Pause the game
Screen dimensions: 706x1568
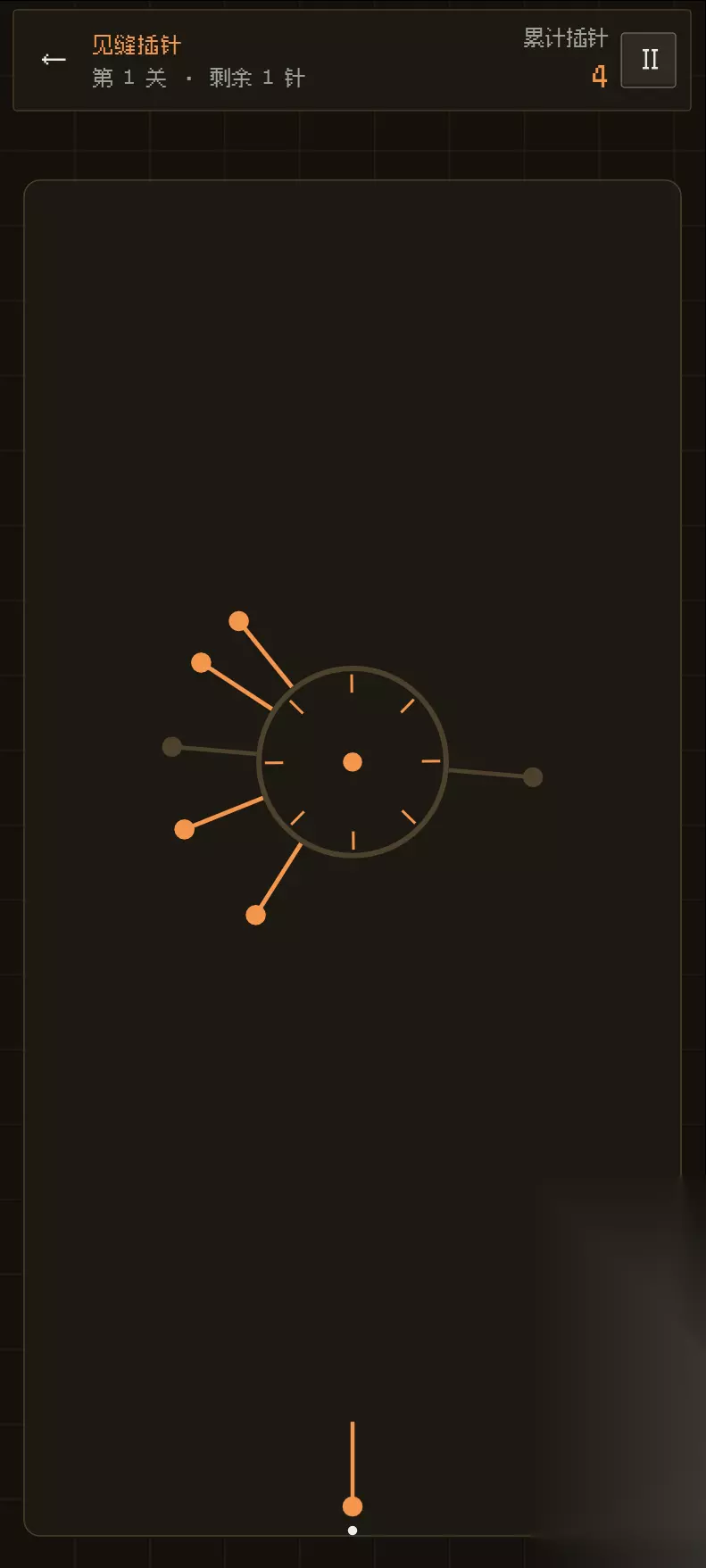pyautogui.click(x=649, y=60)
